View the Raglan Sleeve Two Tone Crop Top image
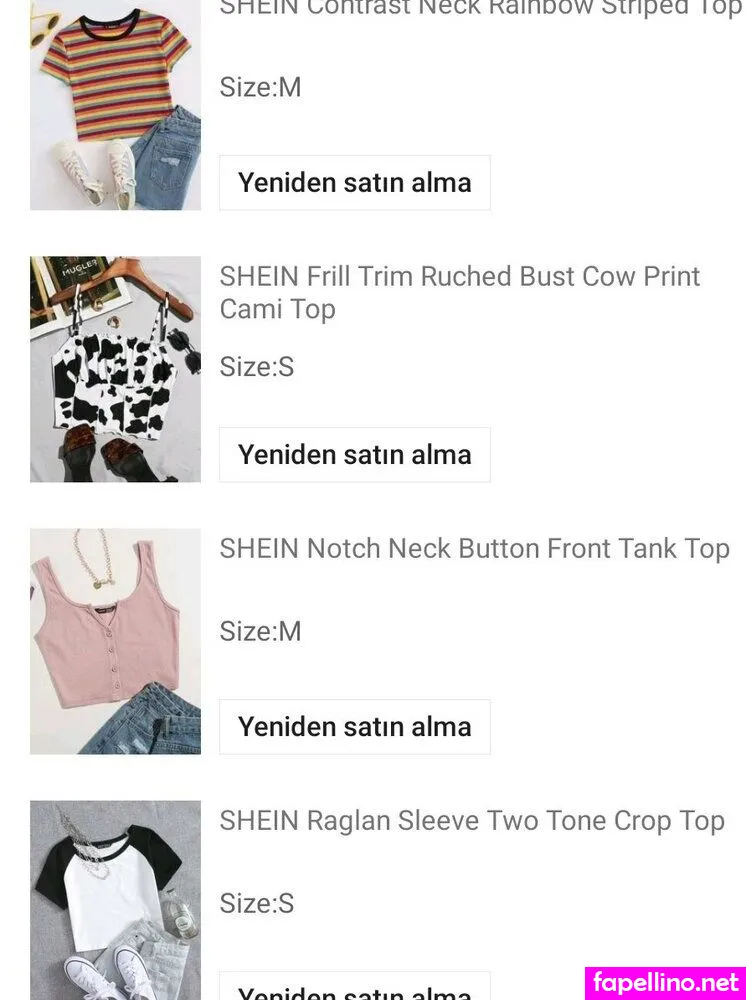Image resolution: width=746 pixels, height=1000 pixels. [x=115, y=900]
